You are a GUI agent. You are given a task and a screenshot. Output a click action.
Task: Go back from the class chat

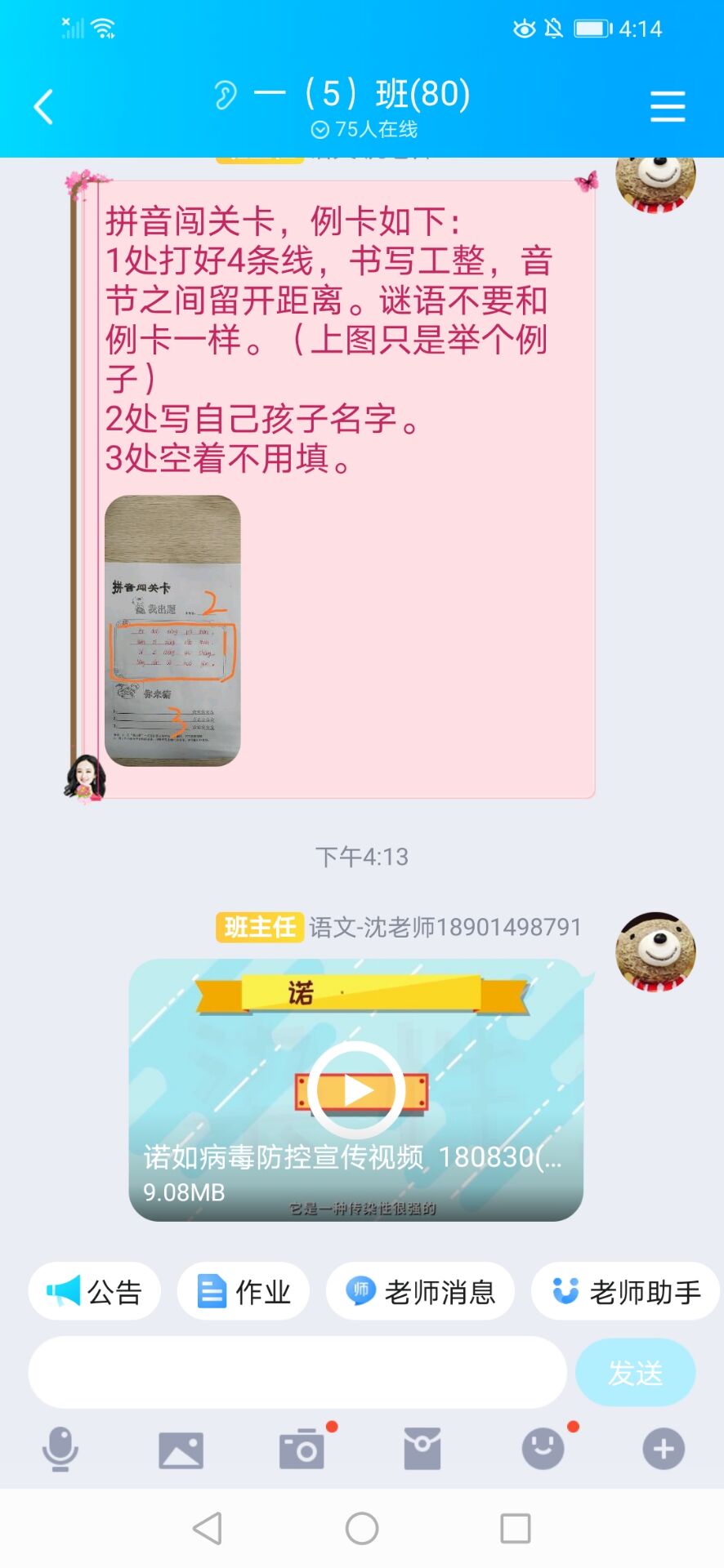44,107
